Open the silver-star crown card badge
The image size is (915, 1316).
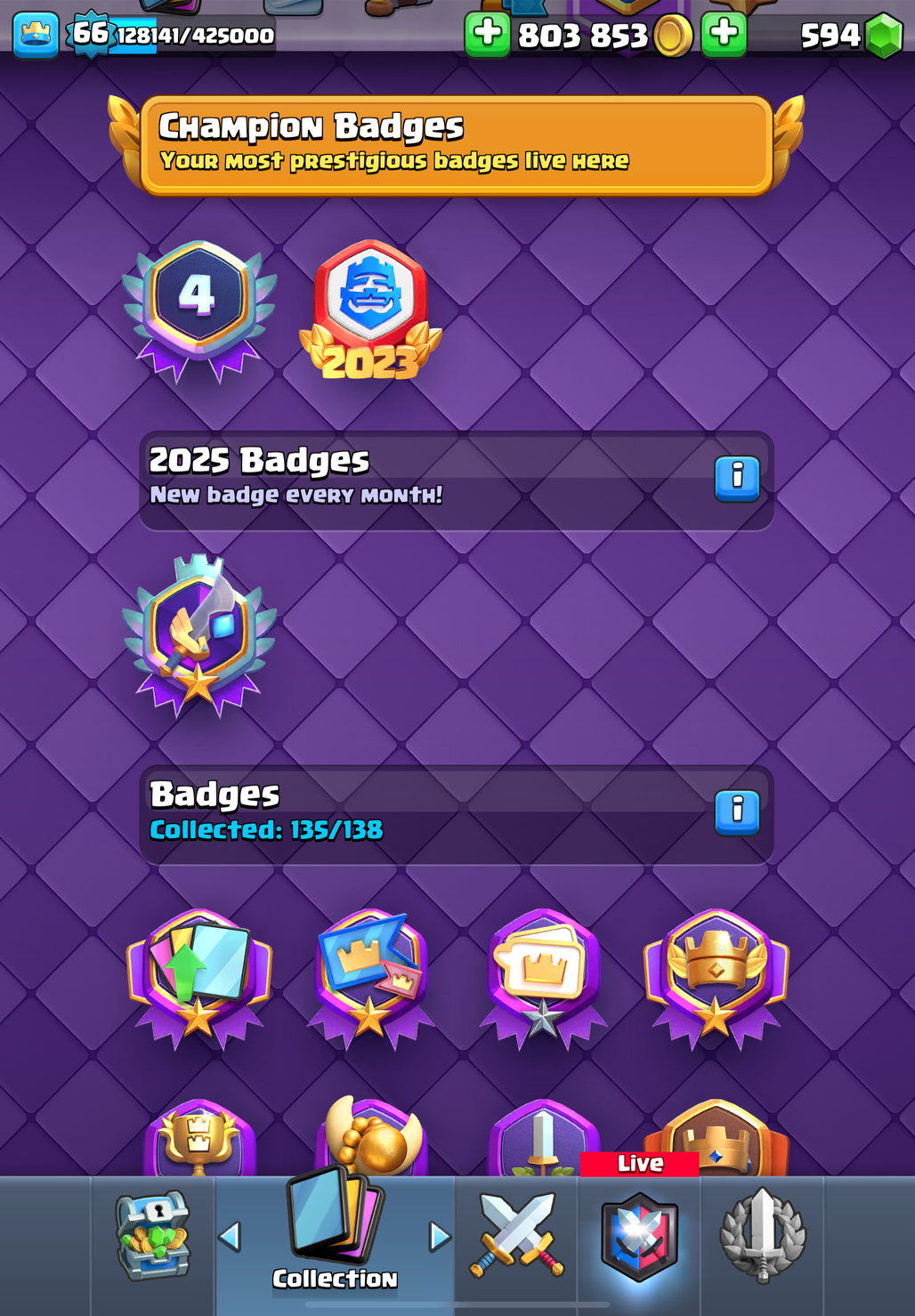coord(543,976)
